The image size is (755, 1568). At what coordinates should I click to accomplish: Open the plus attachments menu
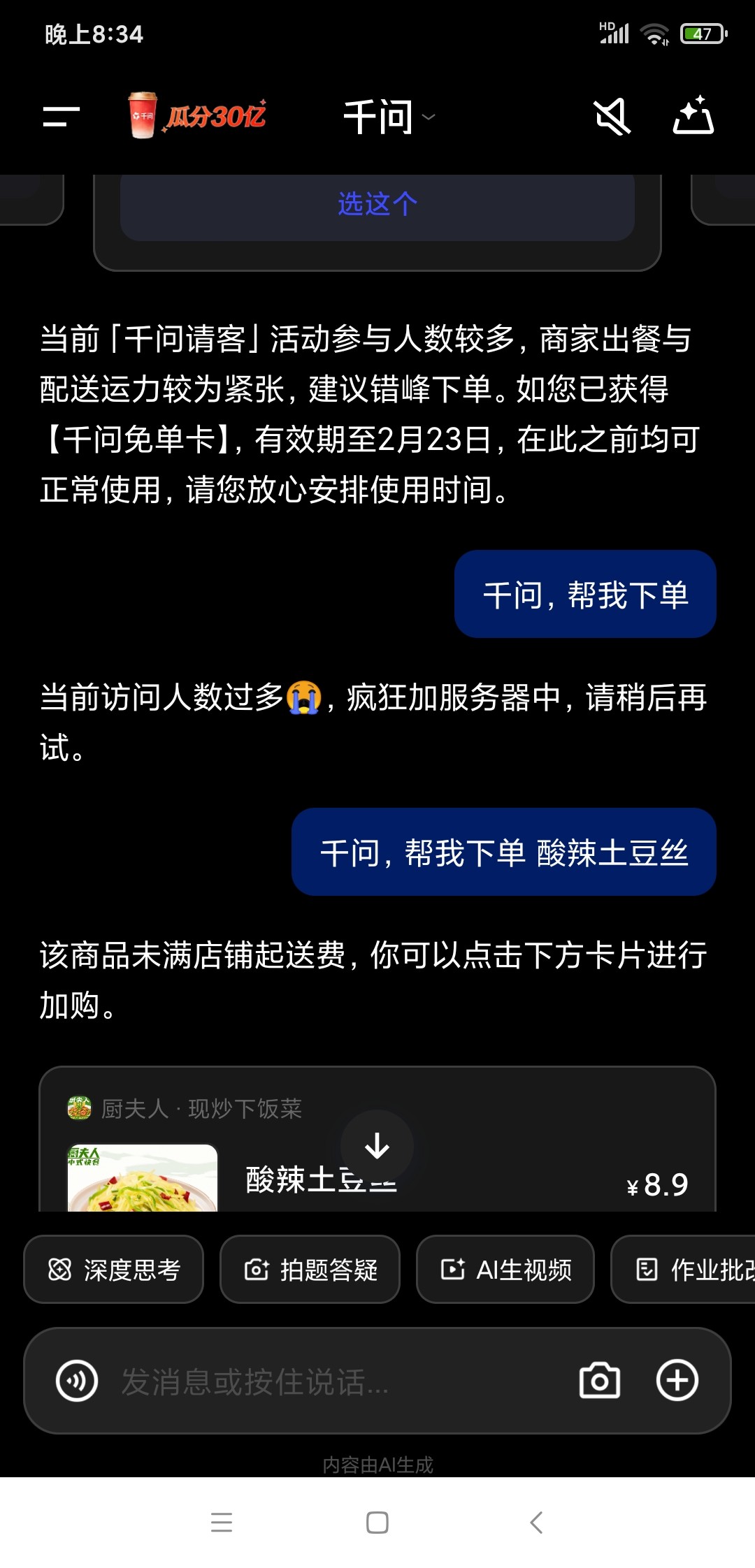click(677, 1381)
